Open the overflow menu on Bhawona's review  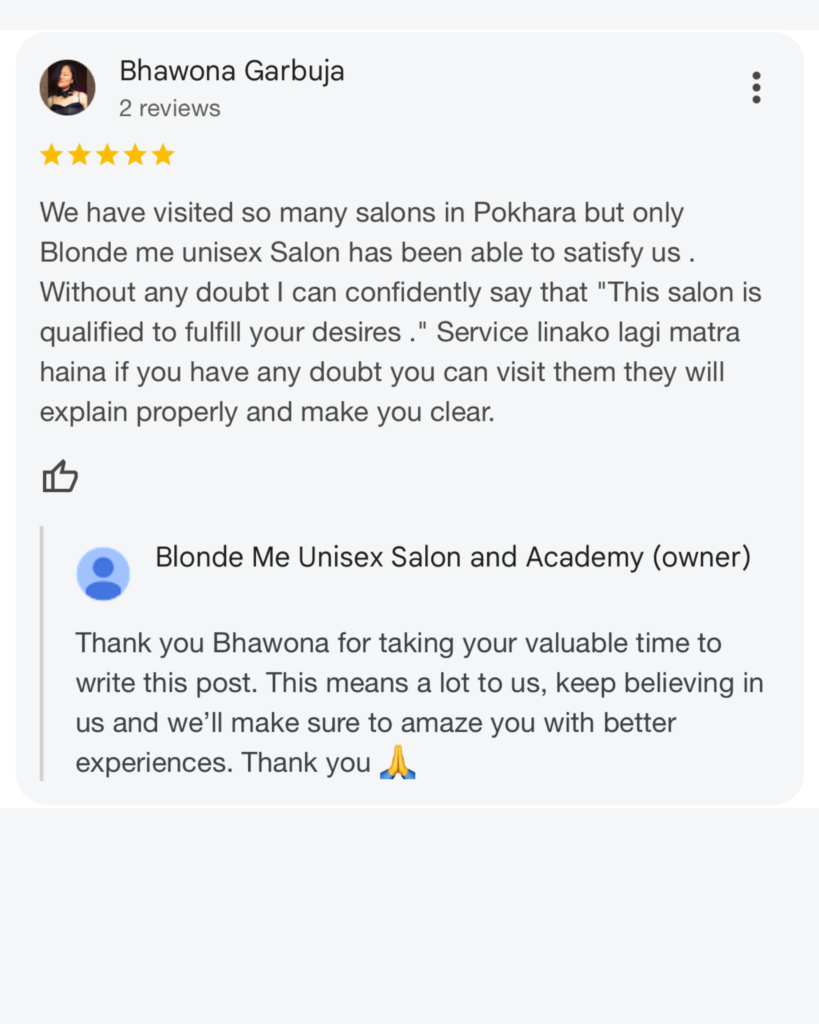click(x=756, y=88)
